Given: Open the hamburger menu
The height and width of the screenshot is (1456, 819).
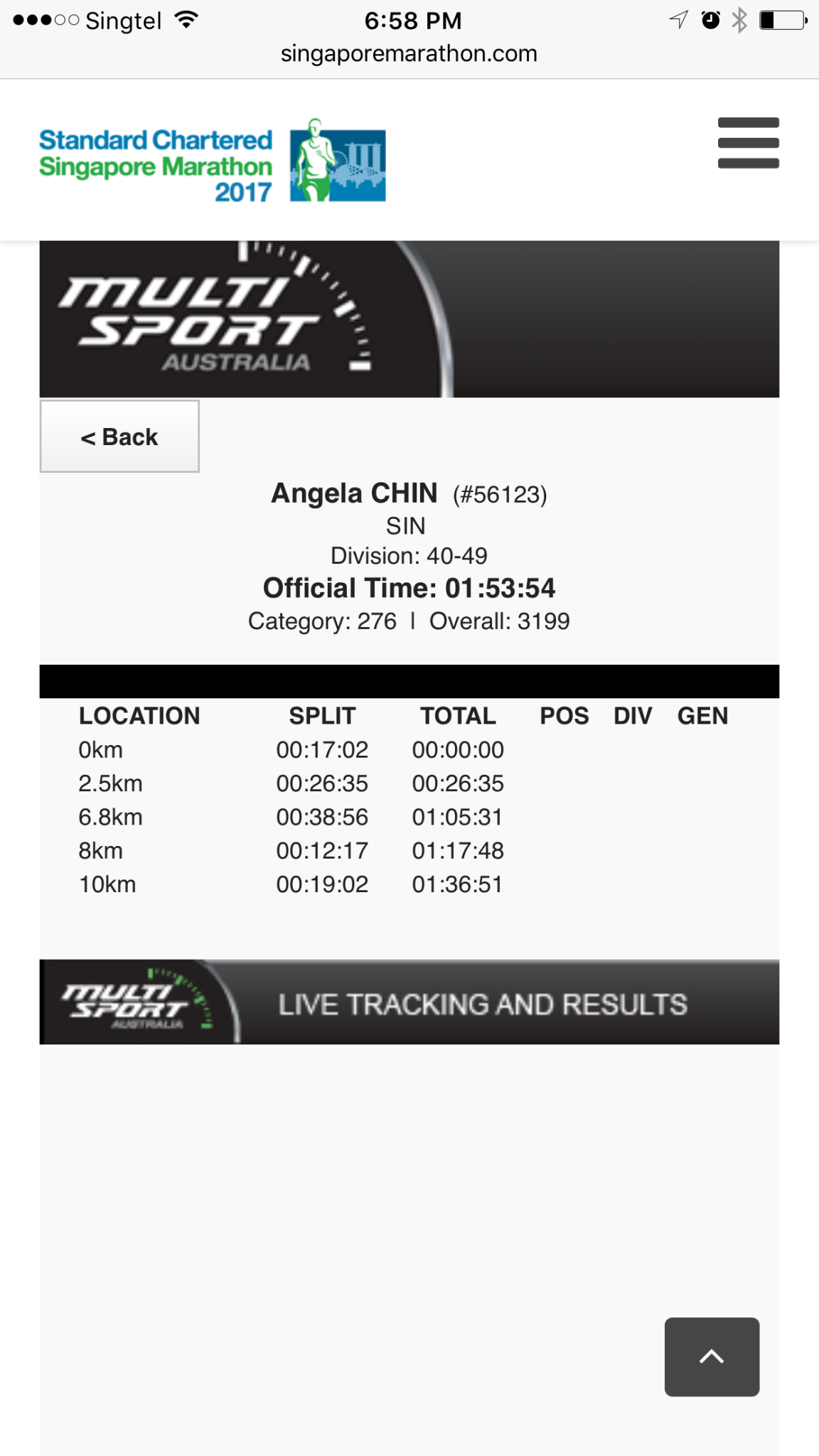Looking at the screenshot, I should [748, 143].
